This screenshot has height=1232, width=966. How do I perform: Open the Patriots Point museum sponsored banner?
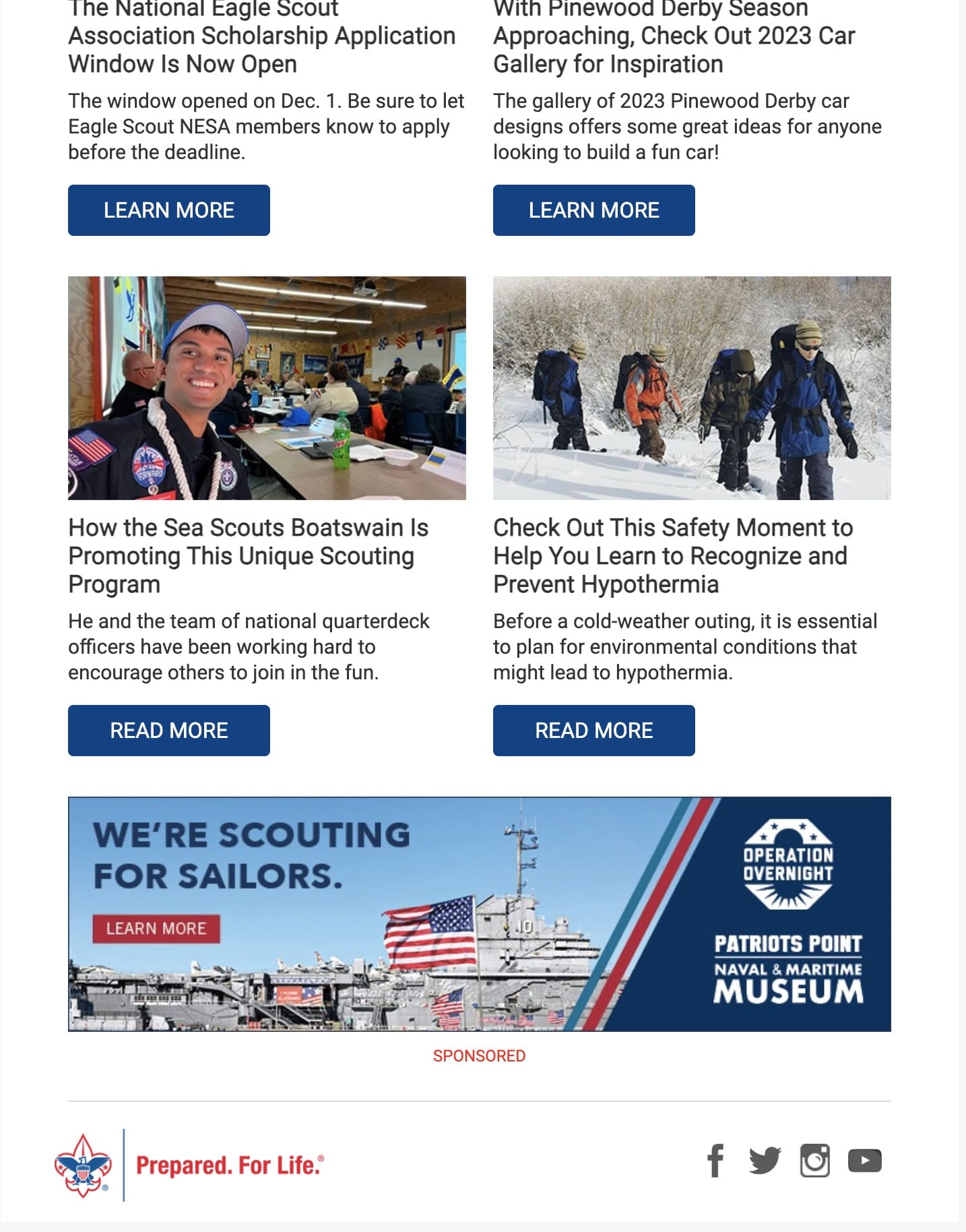479,914
